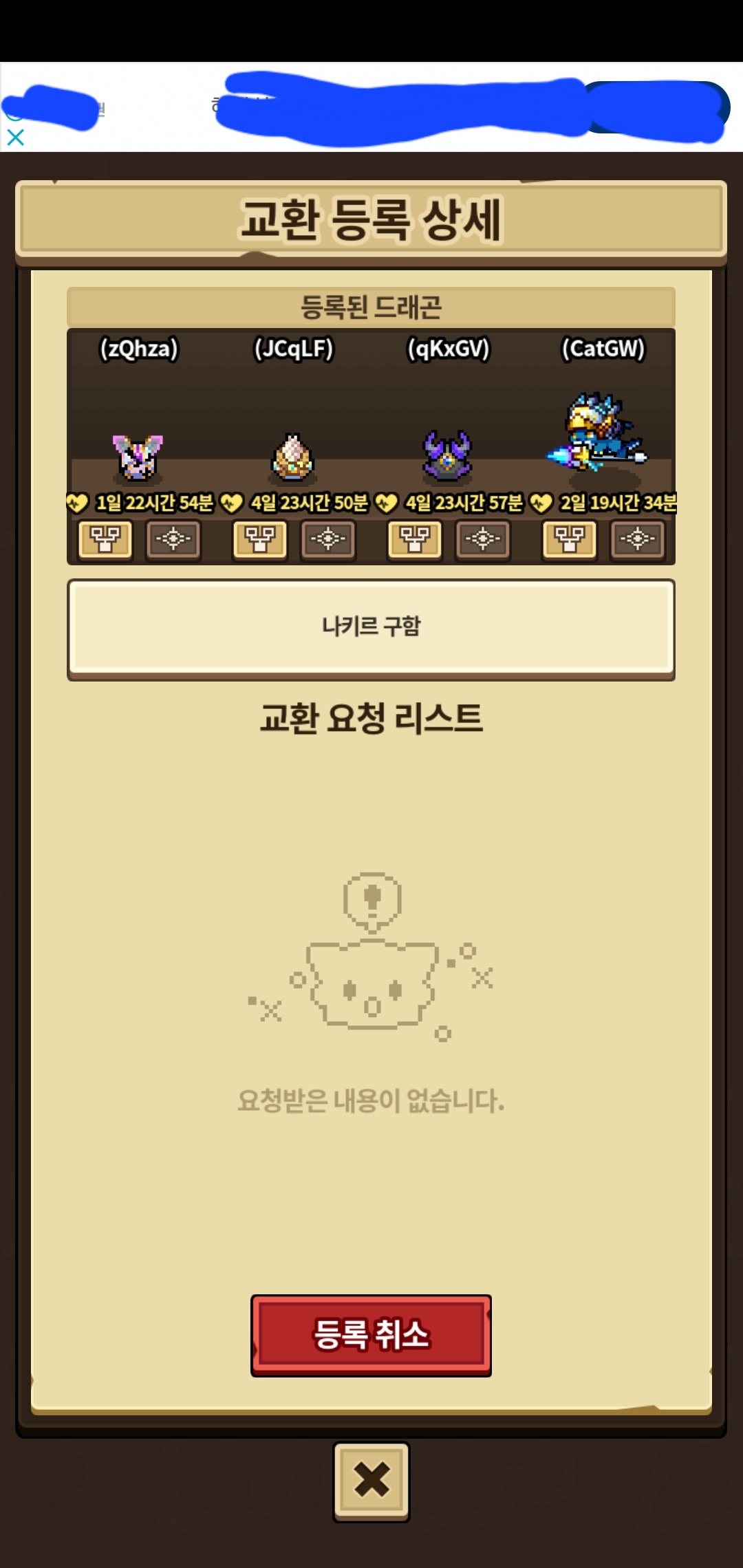Tap the 등록 취소 button
This screenshot has height=1568, width=743.
point(371,1335)
